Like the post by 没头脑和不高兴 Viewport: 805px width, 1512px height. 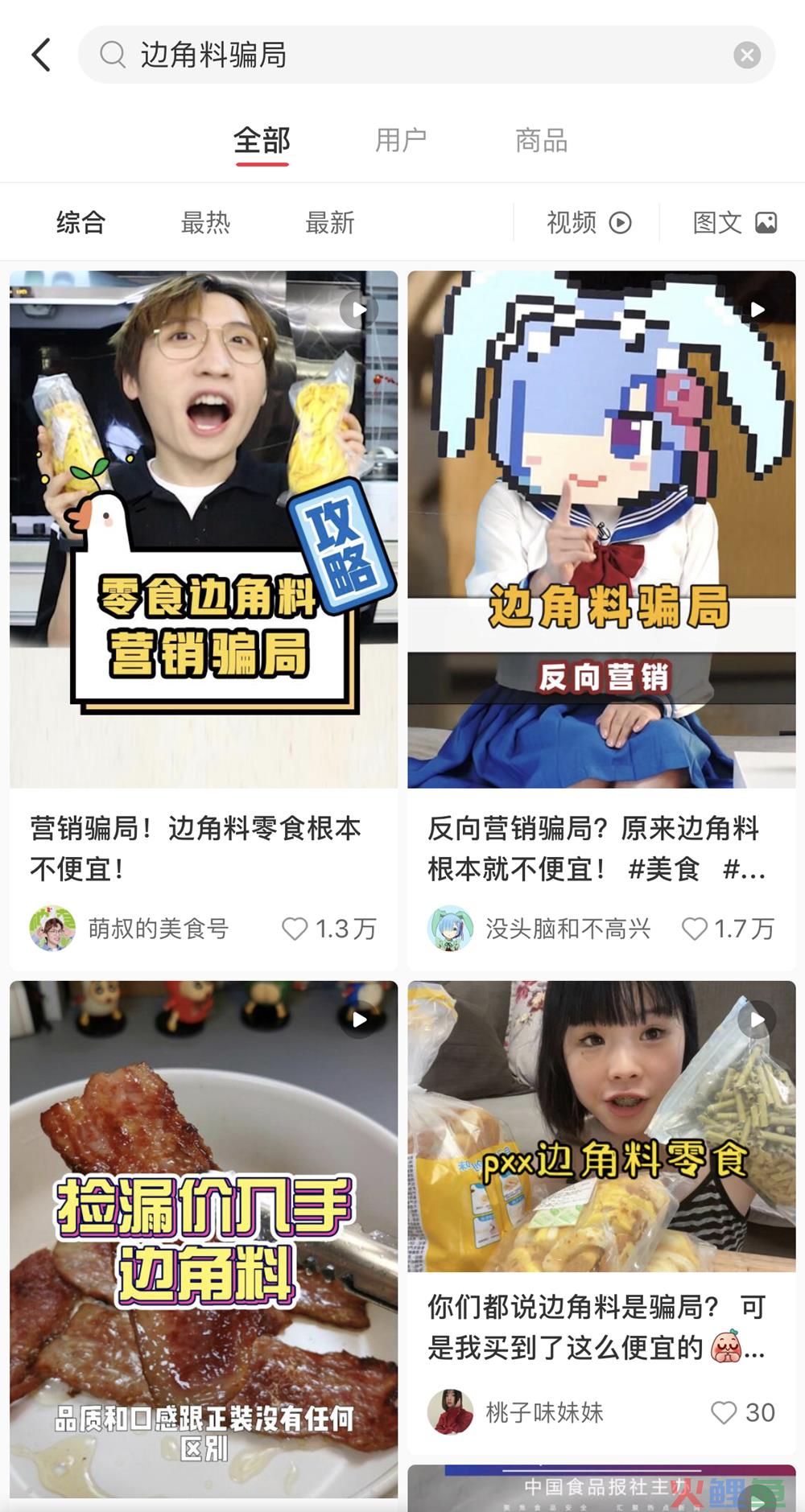point(695,929)
